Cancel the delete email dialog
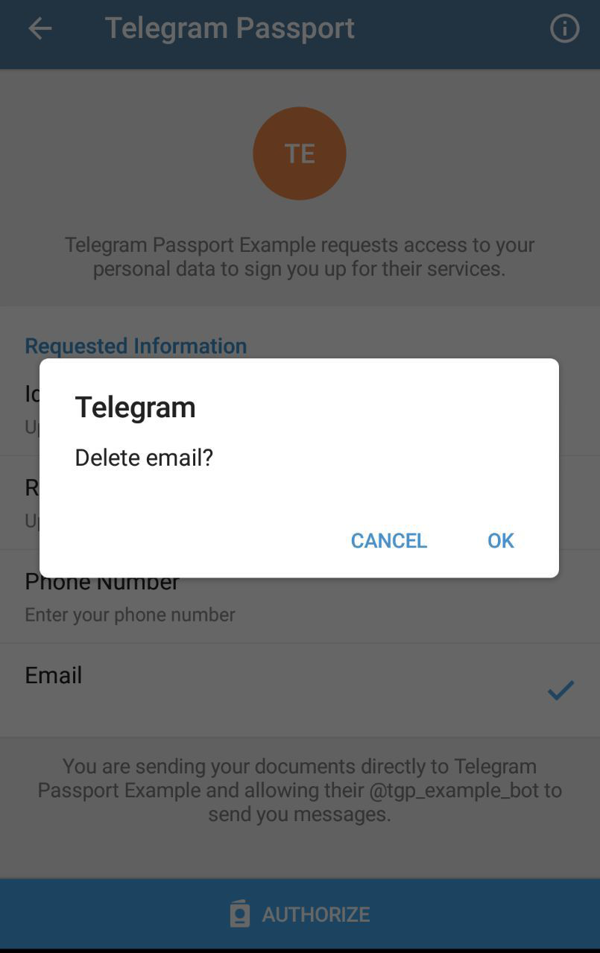Viewport: 600px width, 953px height. tap(388, 540)
